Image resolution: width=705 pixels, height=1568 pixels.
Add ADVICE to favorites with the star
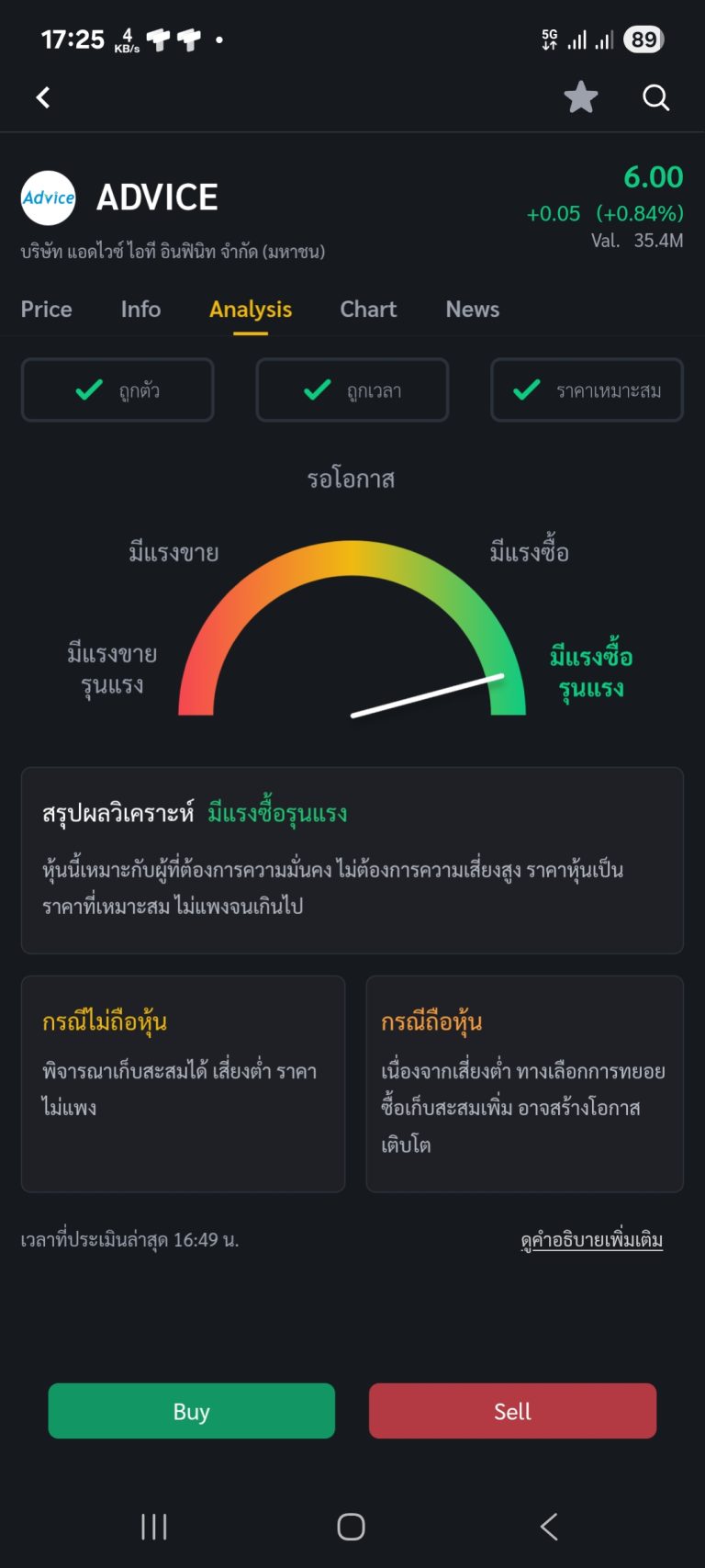pos(580,97)
